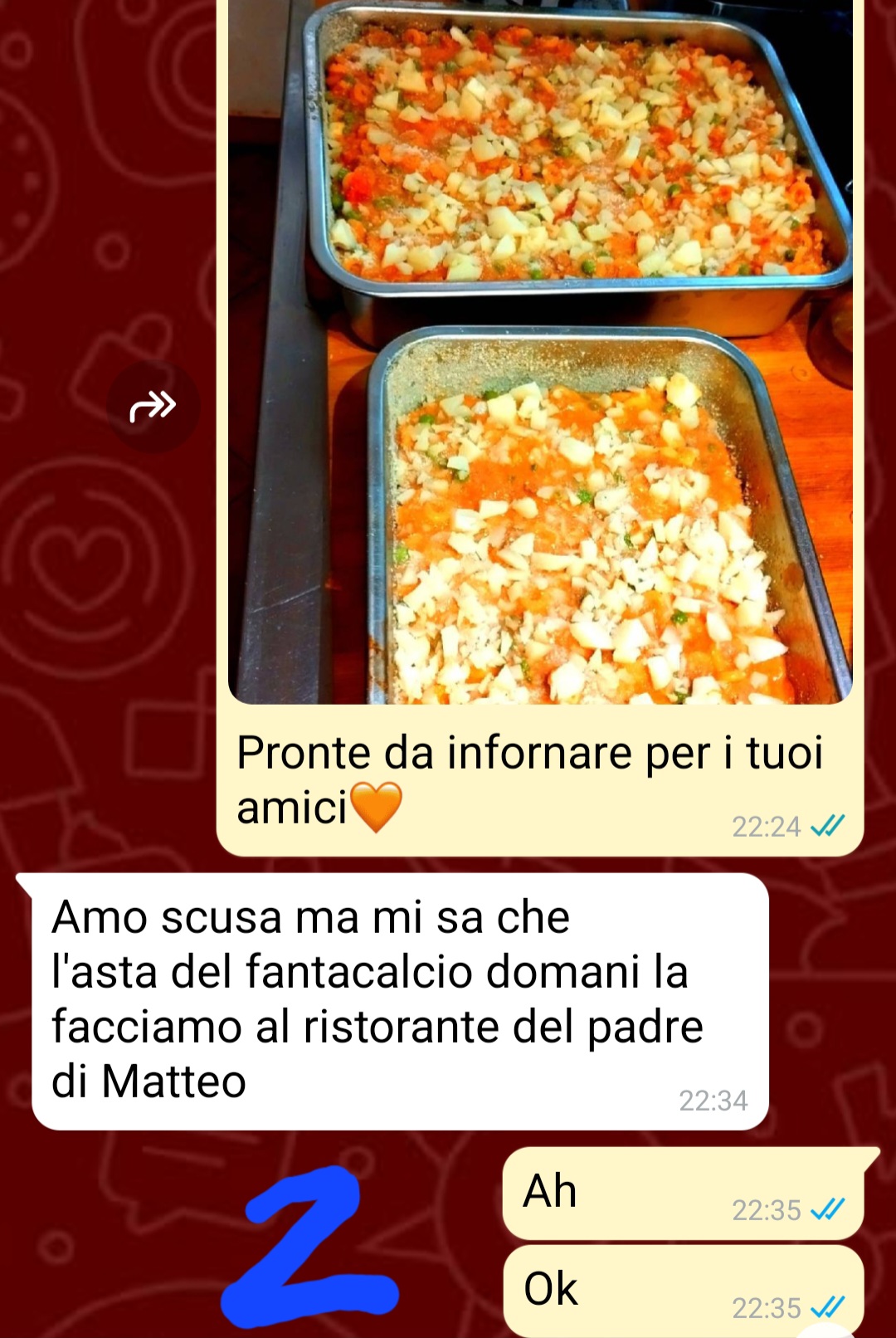Open the photo of the baking trays
Viewport: 896px width, 1338px height.
[x=540, y=349]
